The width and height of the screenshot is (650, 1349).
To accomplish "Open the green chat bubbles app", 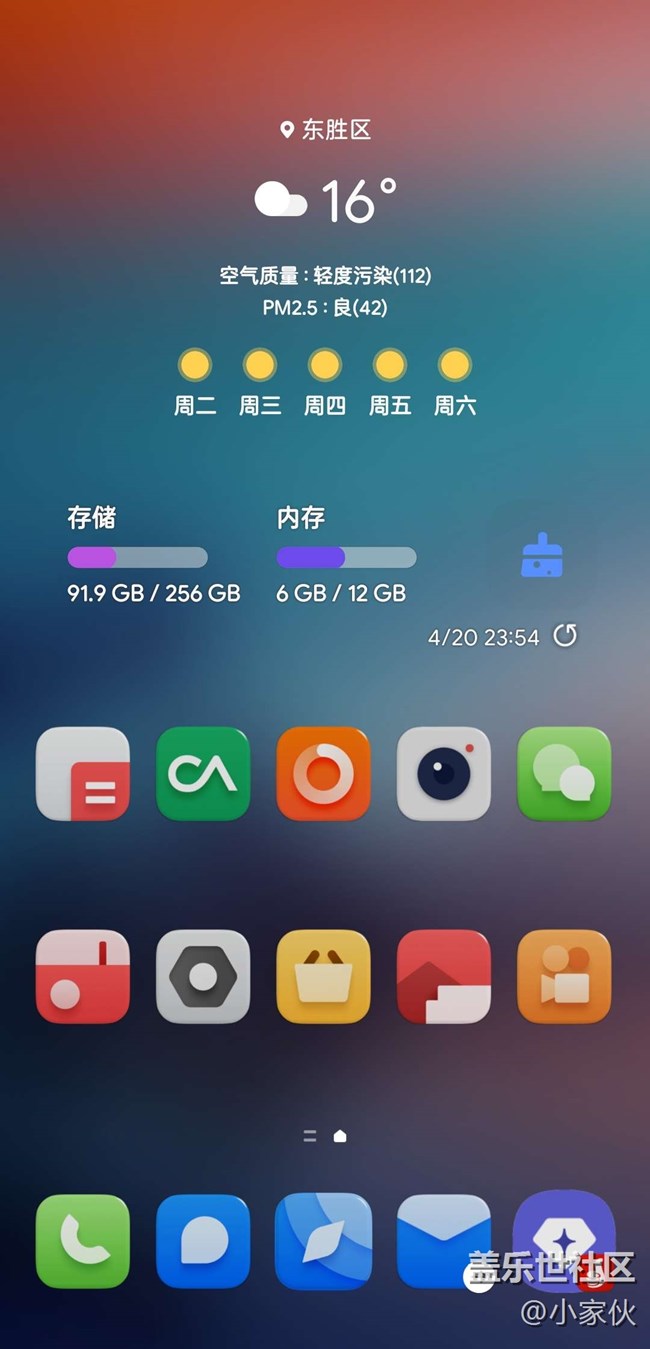I will point(563,774).
